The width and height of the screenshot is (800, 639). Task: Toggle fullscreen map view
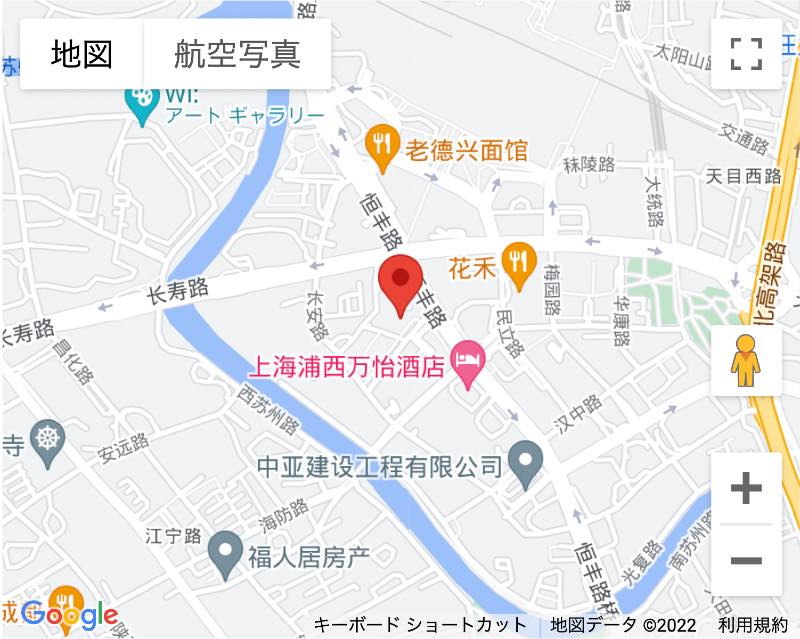pyautogui.click(x=746, y=54)
